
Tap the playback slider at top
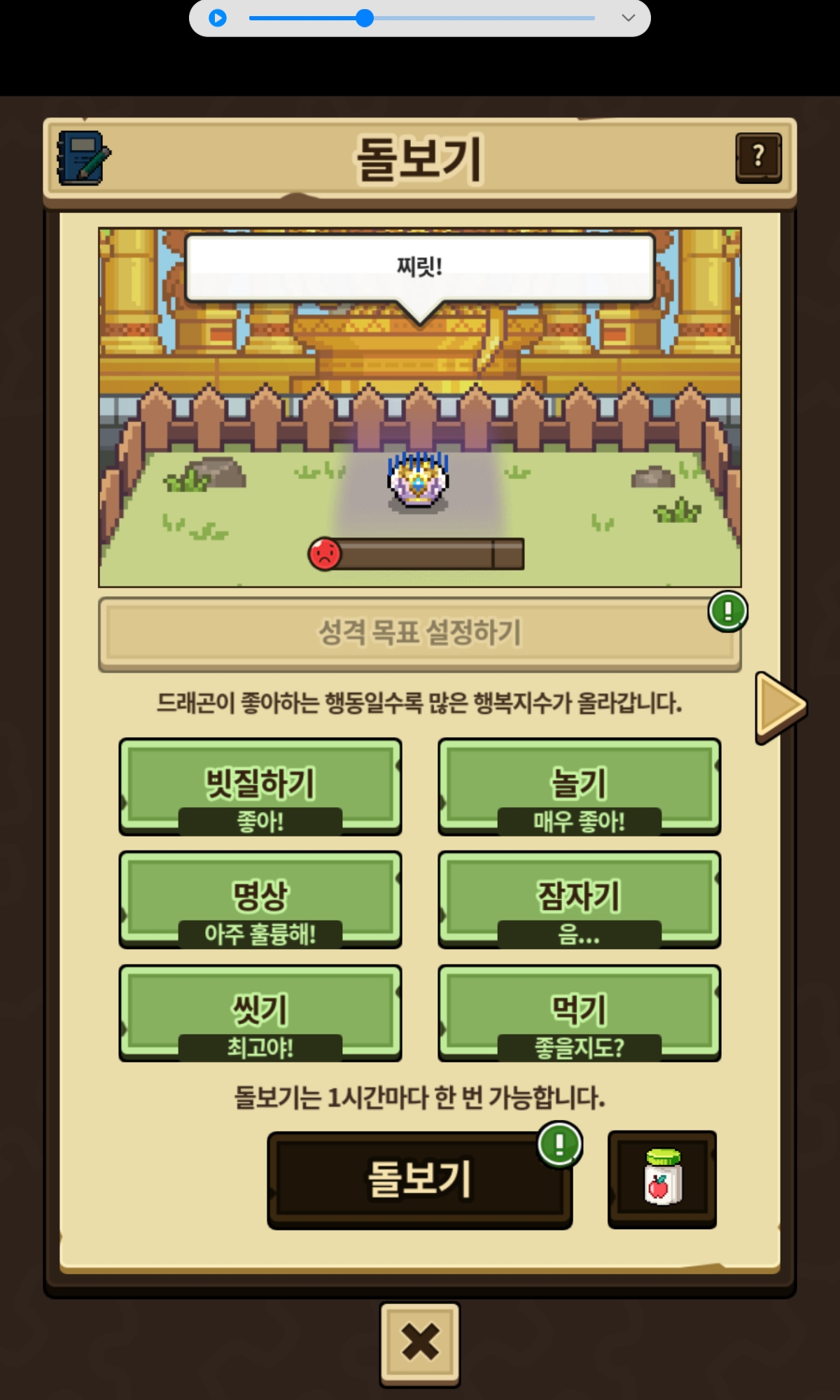pos(422,18)
